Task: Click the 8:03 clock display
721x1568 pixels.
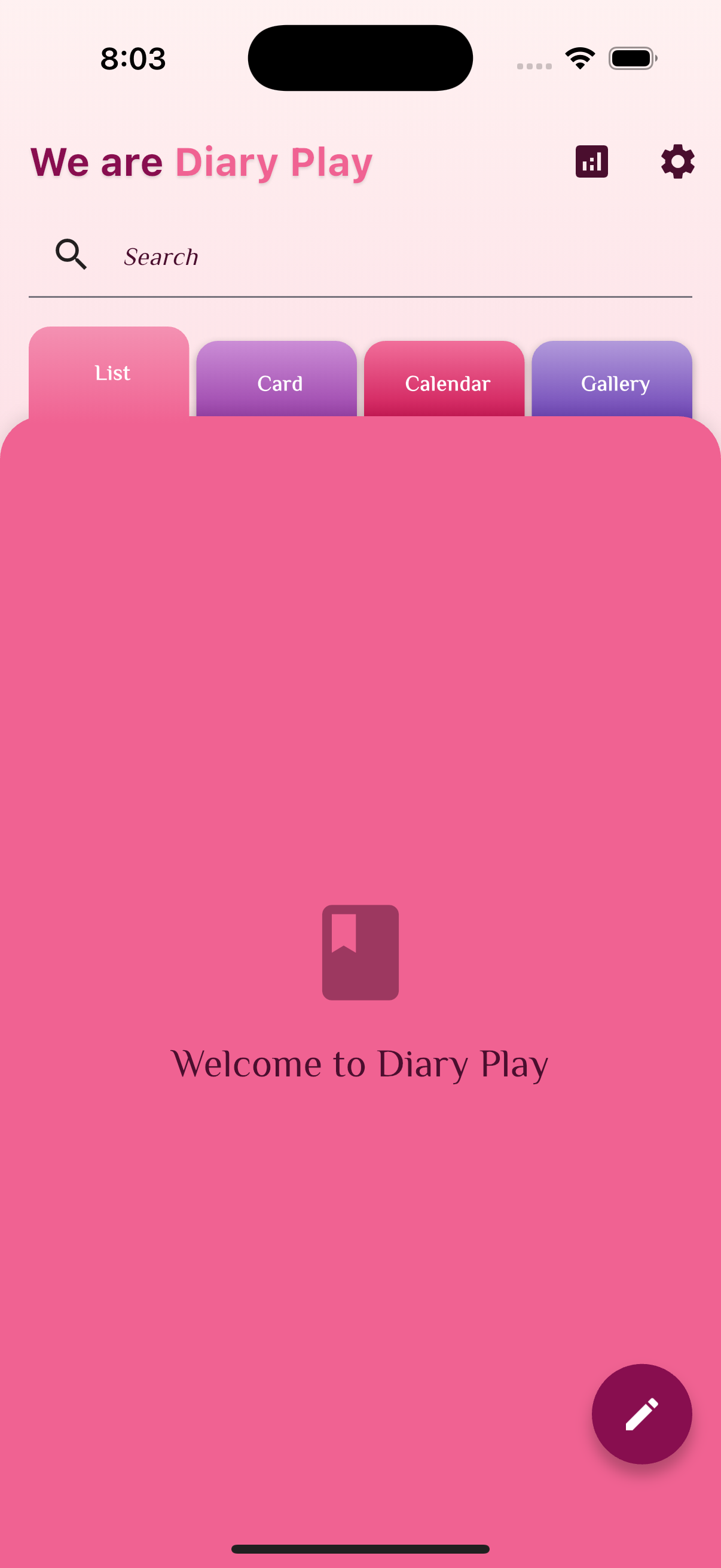Action: pyautogui.click(x=133, y=58)
